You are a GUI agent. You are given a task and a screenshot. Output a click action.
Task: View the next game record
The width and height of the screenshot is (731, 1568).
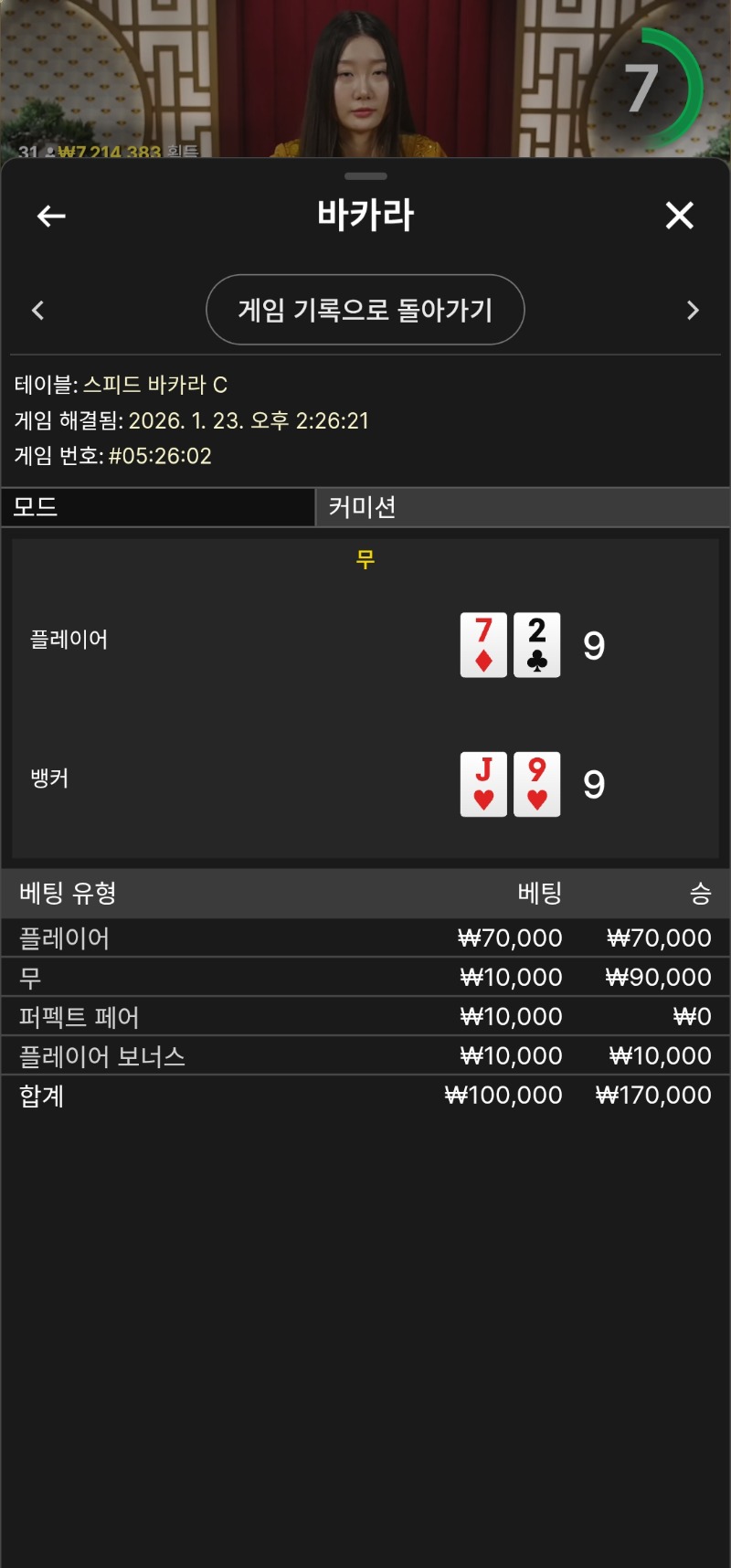pyautogui.click(x=692, y=311)
